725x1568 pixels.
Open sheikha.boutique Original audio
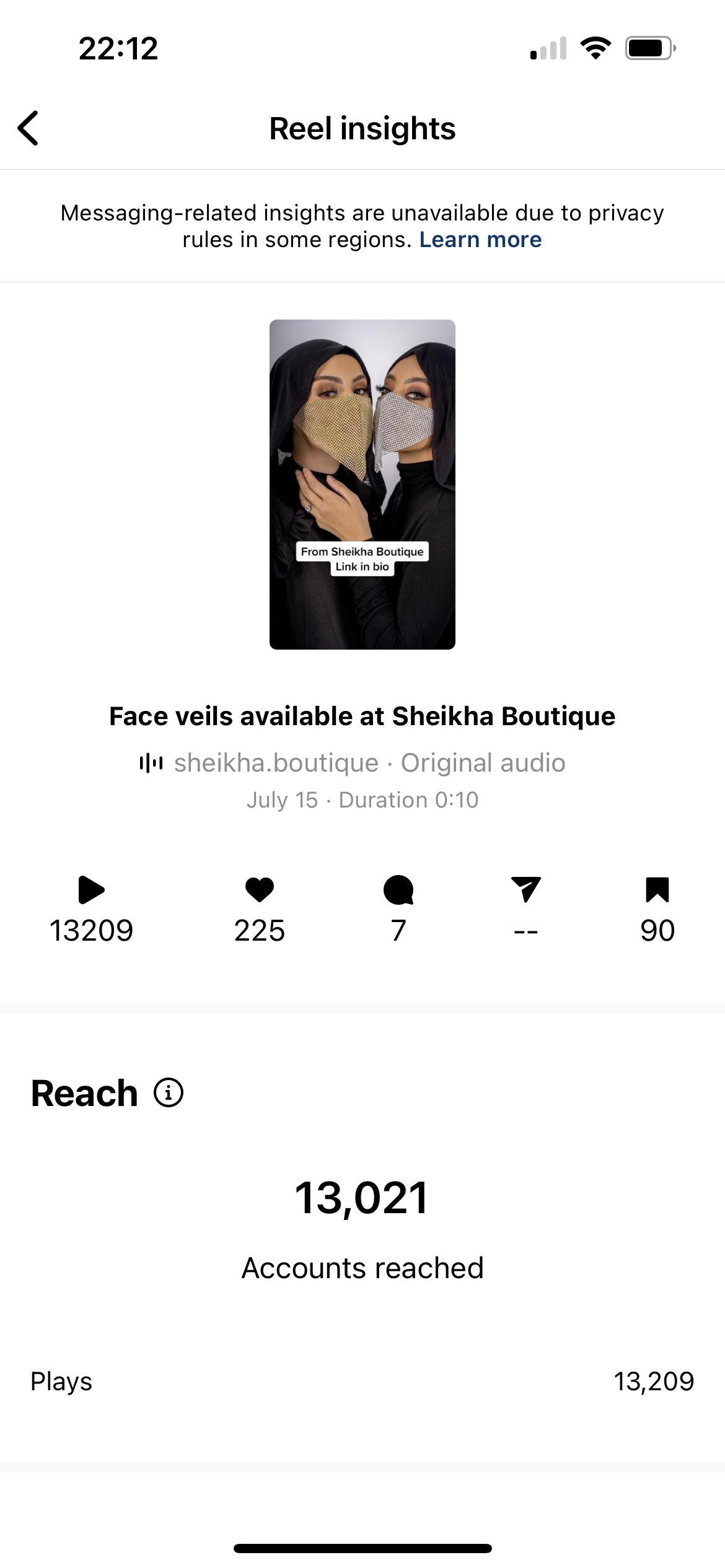[x=369, y=763]
